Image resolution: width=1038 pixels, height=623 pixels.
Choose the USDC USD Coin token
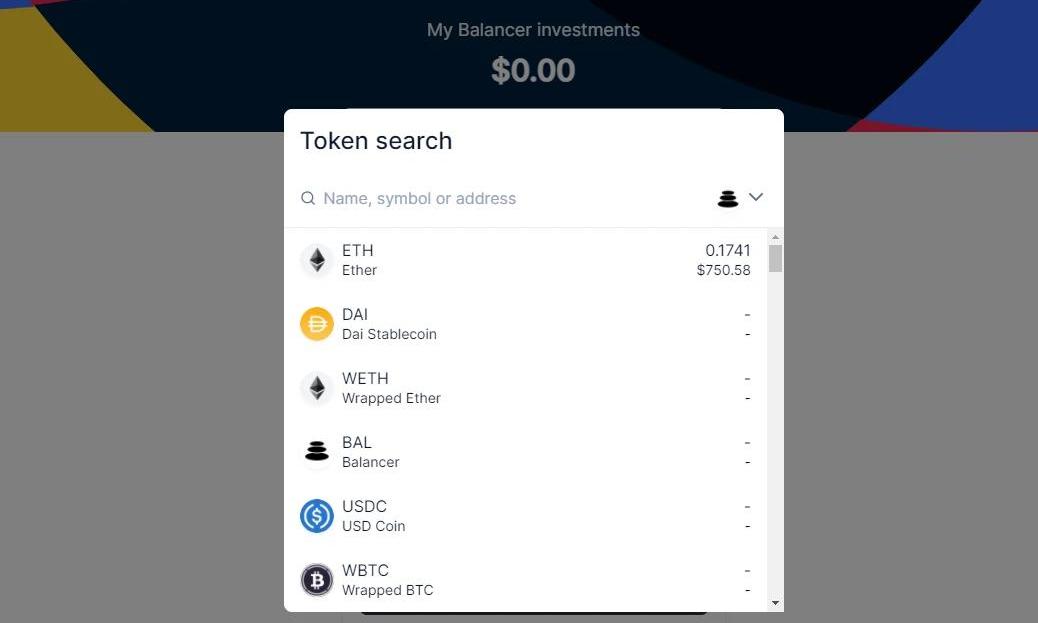[525, 516]
